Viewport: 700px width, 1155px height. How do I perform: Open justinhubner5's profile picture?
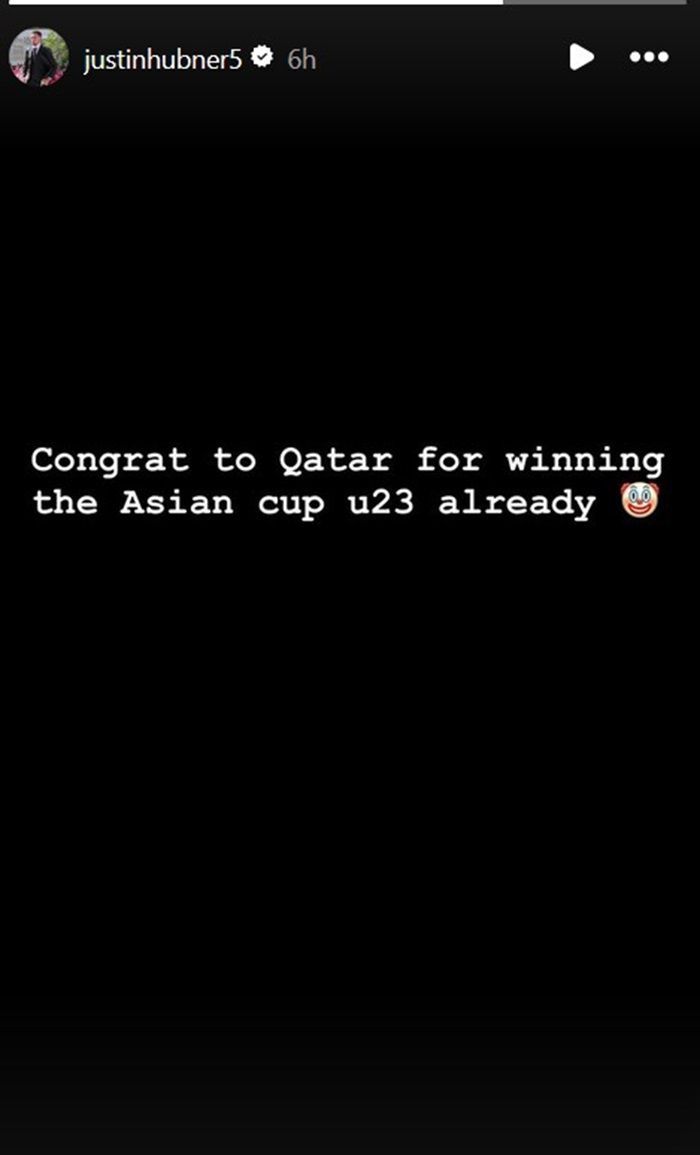tap(39, 58)
